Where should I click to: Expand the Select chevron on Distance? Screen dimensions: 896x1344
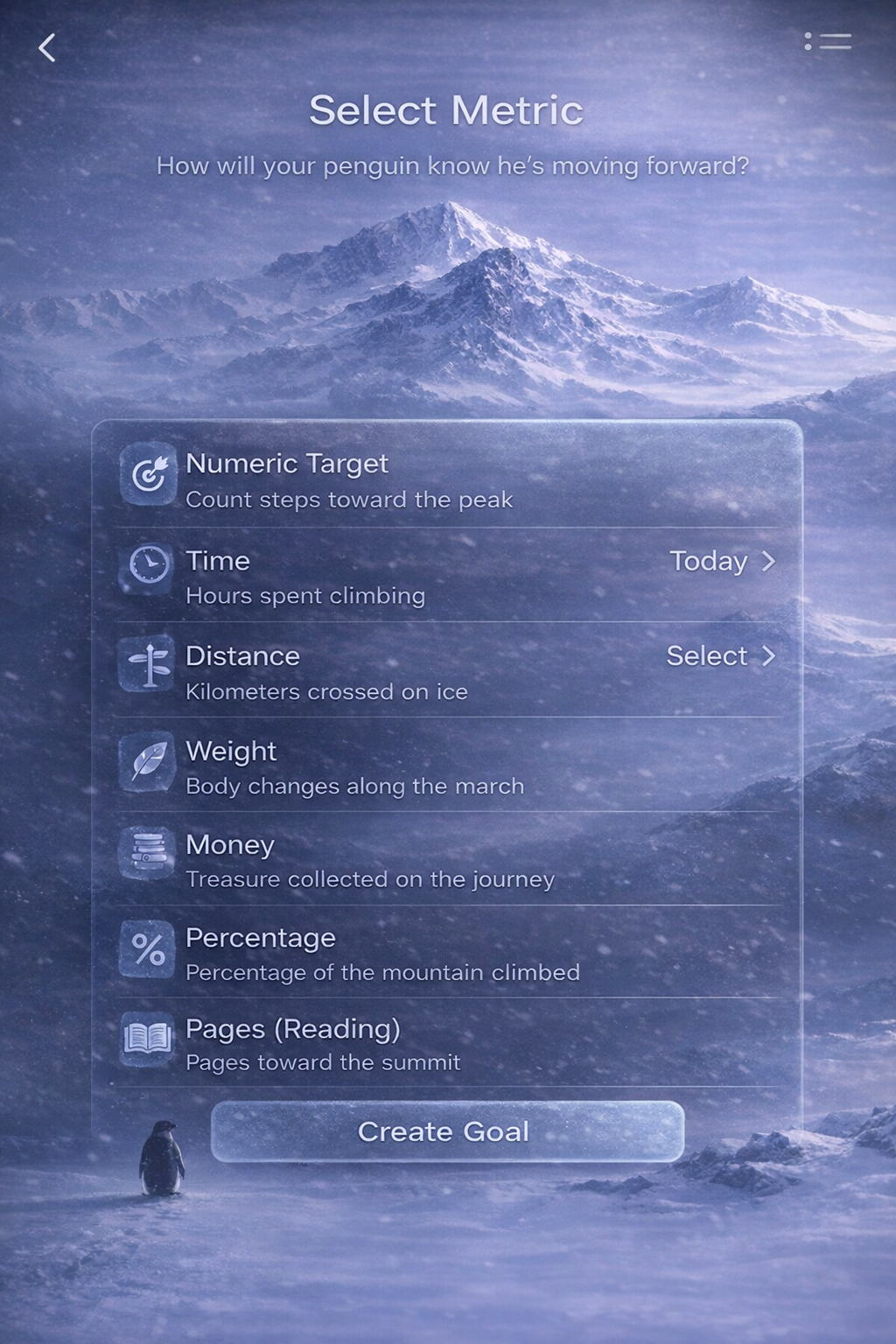point(770,657)
